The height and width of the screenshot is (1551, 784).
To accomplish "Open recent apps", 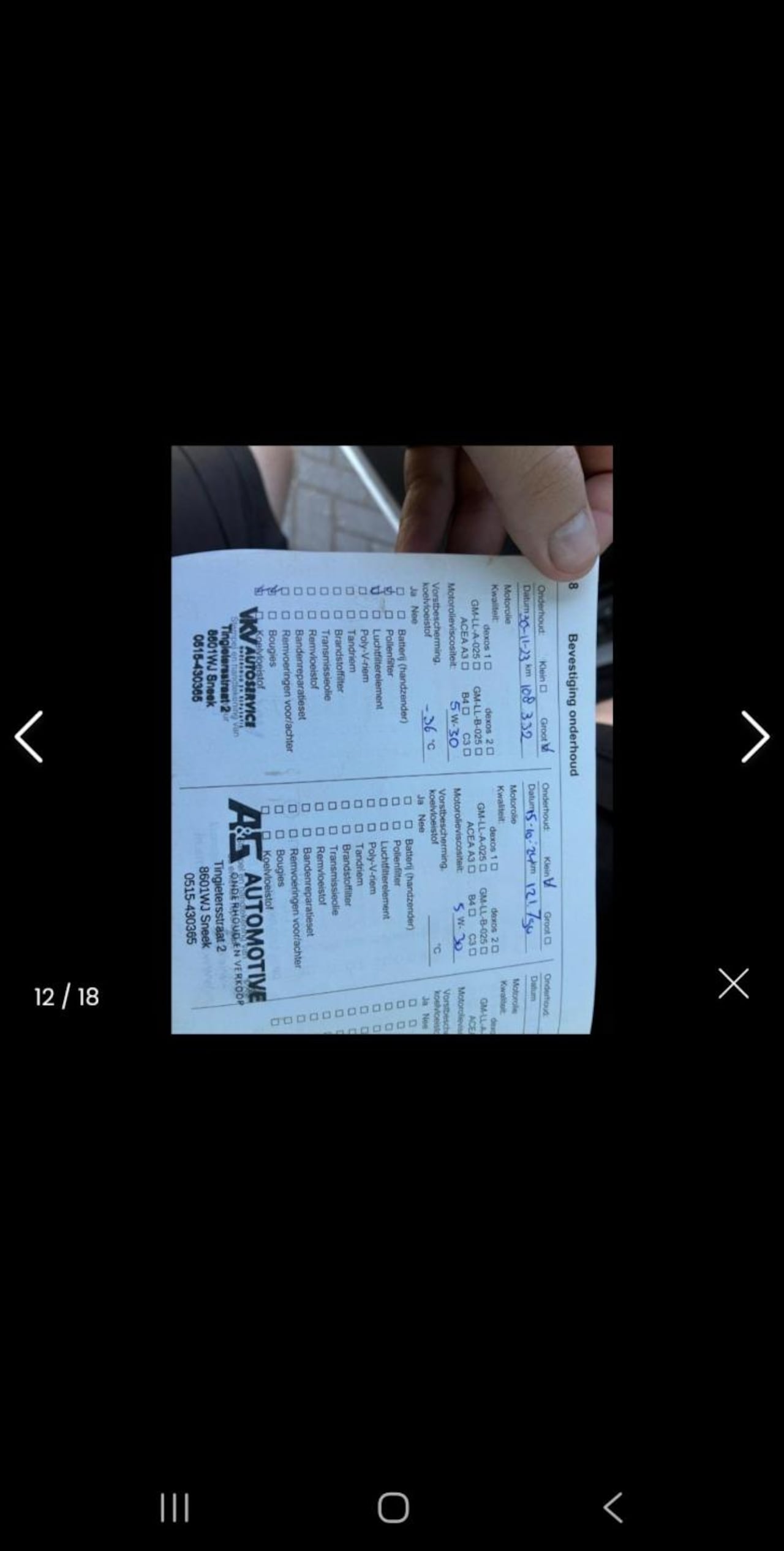I will tap(175, 1507).
